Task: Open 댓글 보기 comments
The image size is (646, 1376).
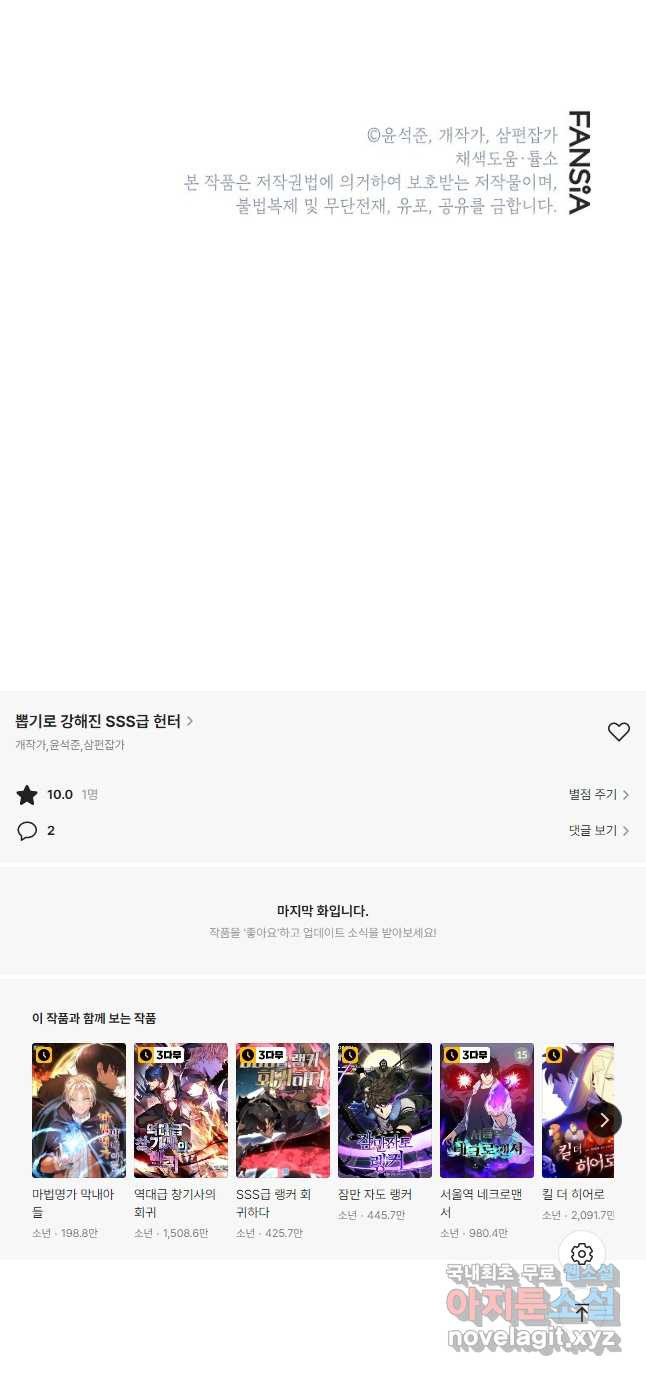Action: (x=598, y=831)
